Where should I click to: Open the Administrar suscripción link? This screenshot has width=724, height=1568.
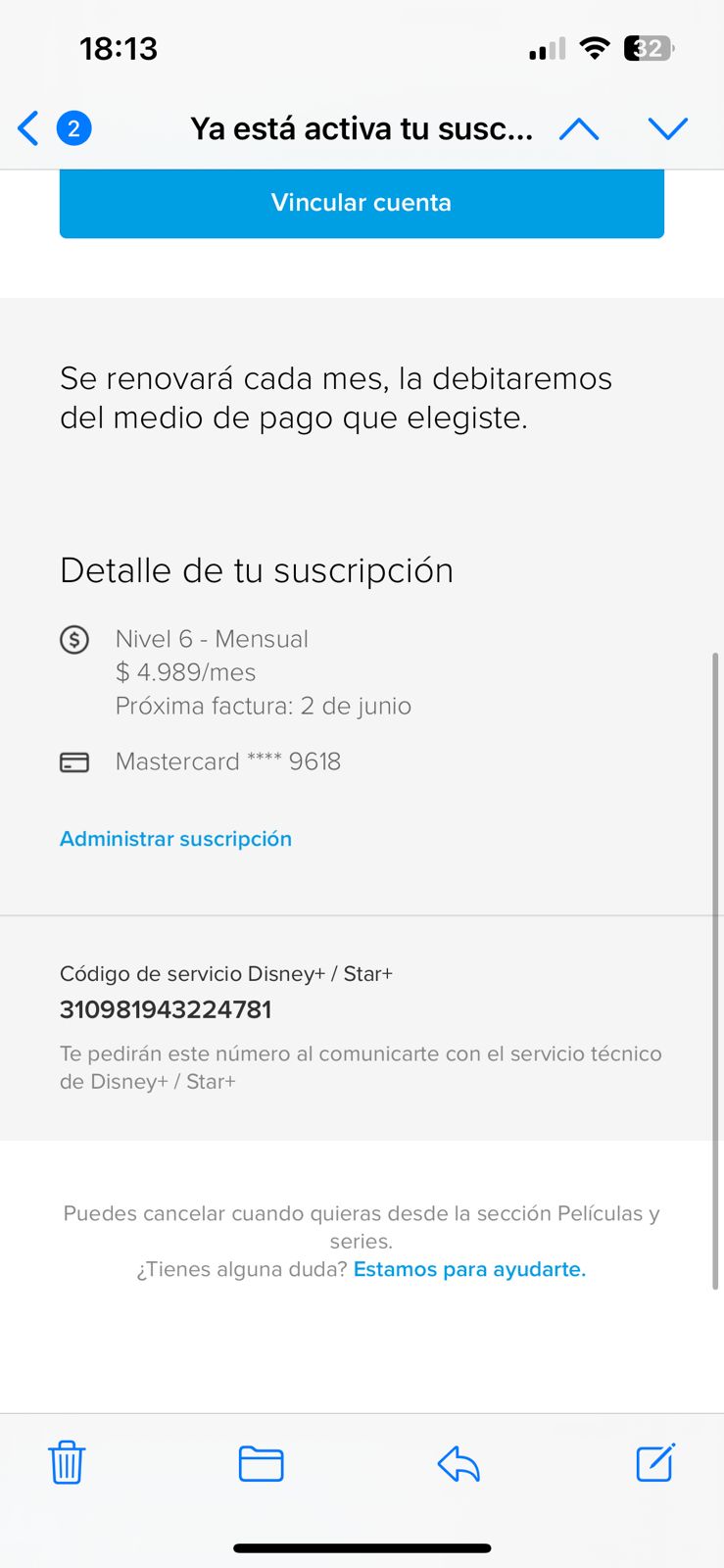(175, 839)
